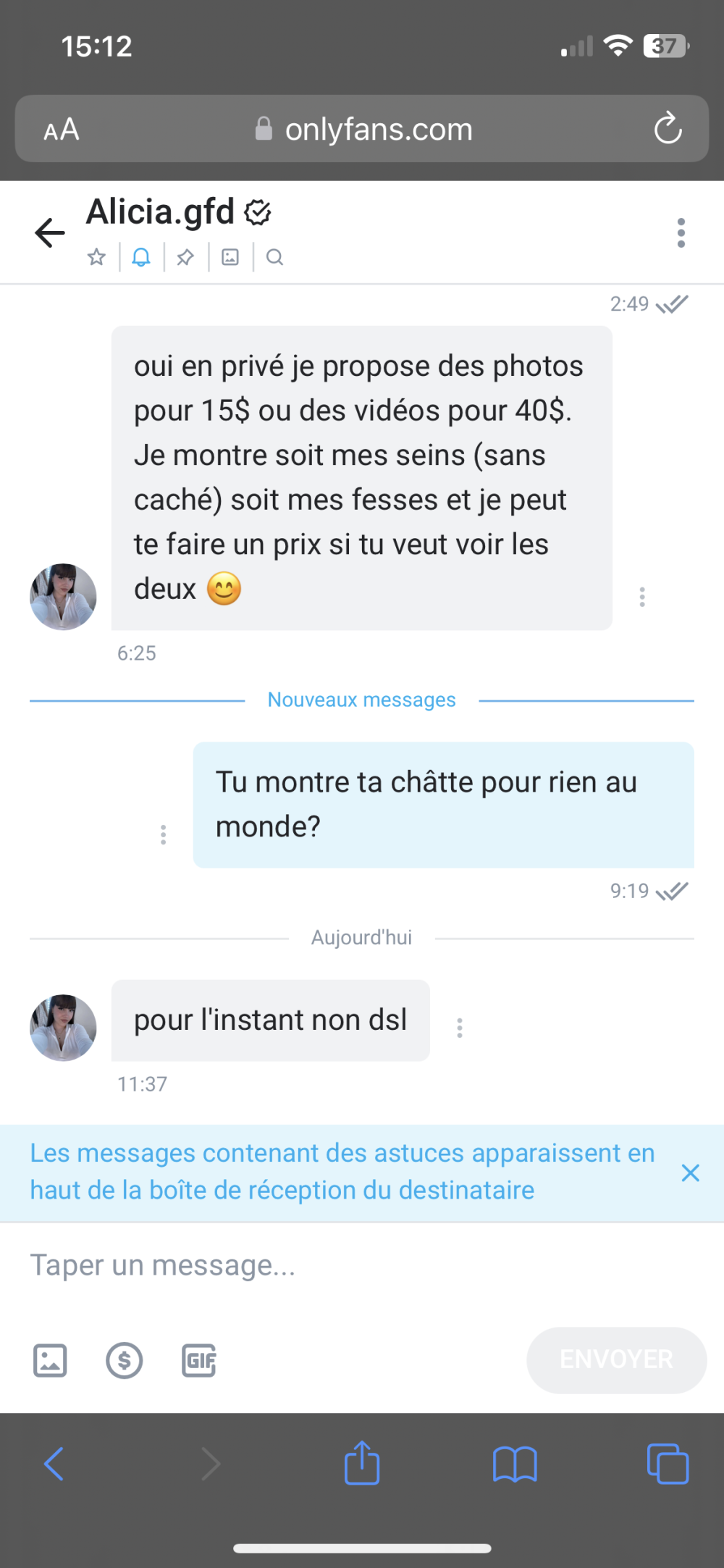Attach a photo to the message
This screenshot has height=1568, width=724.
point(50,1360)
